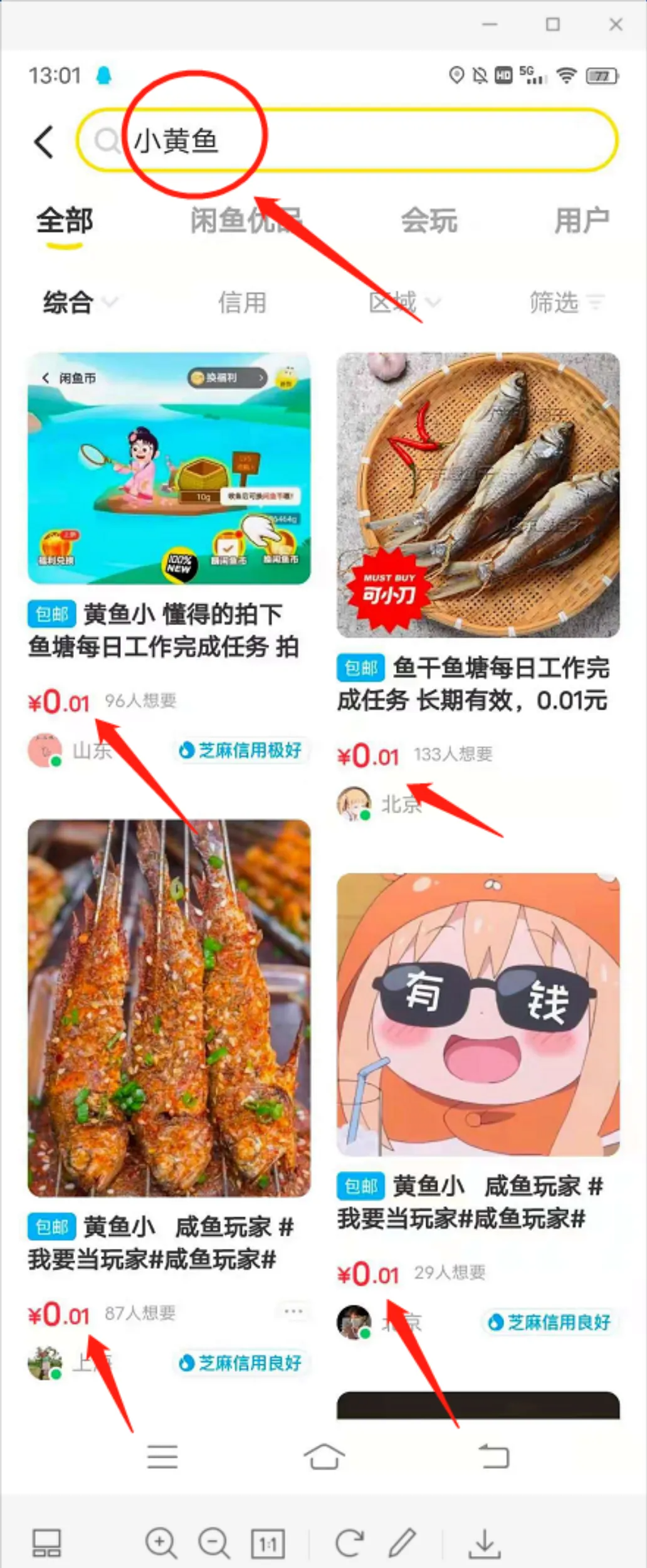Zoom out of the image
647x1568 pixels.
coord(214,1543)
